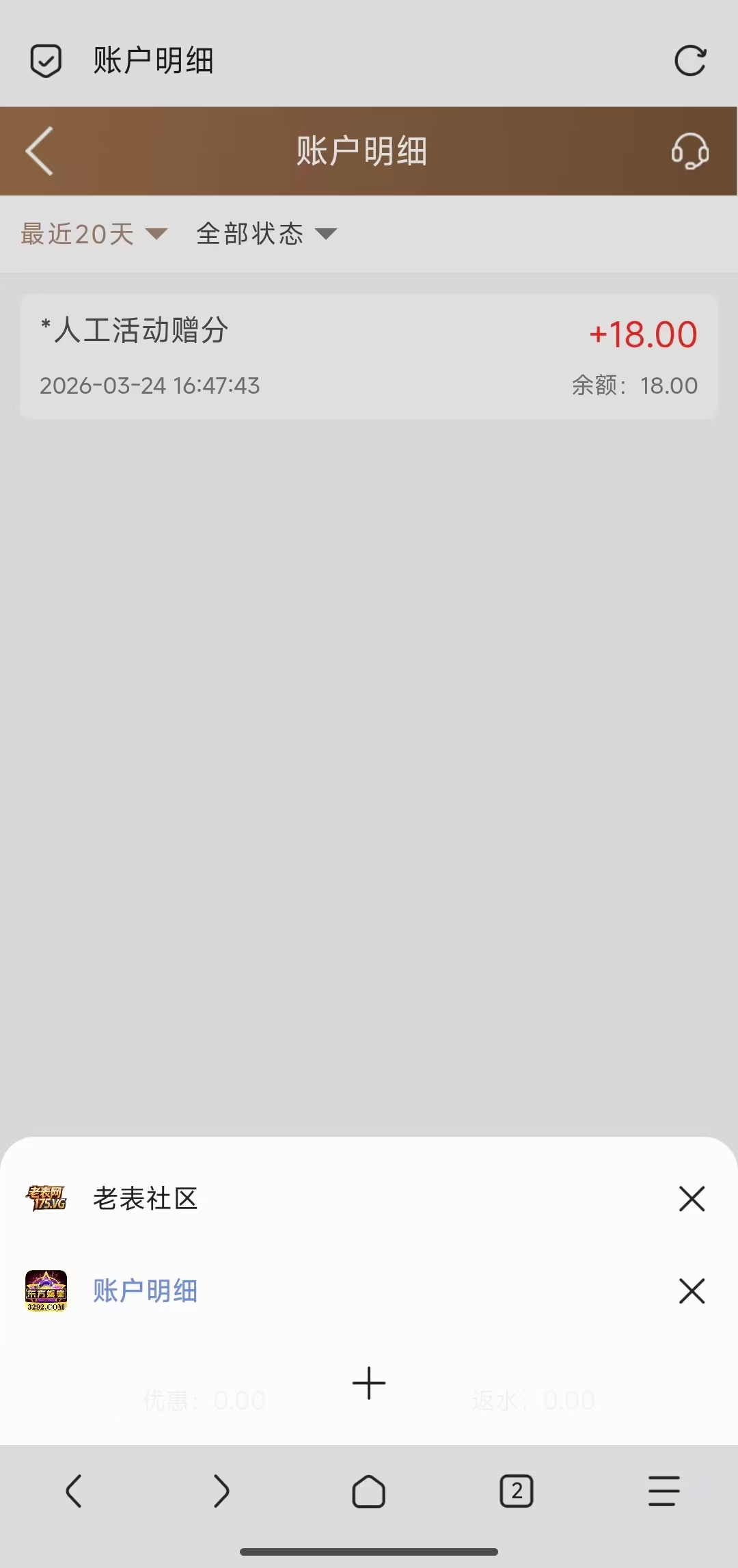Screen dimensions: 738x1568
Task: Navigate back with browser back arrow
Action: (74, 1491)
